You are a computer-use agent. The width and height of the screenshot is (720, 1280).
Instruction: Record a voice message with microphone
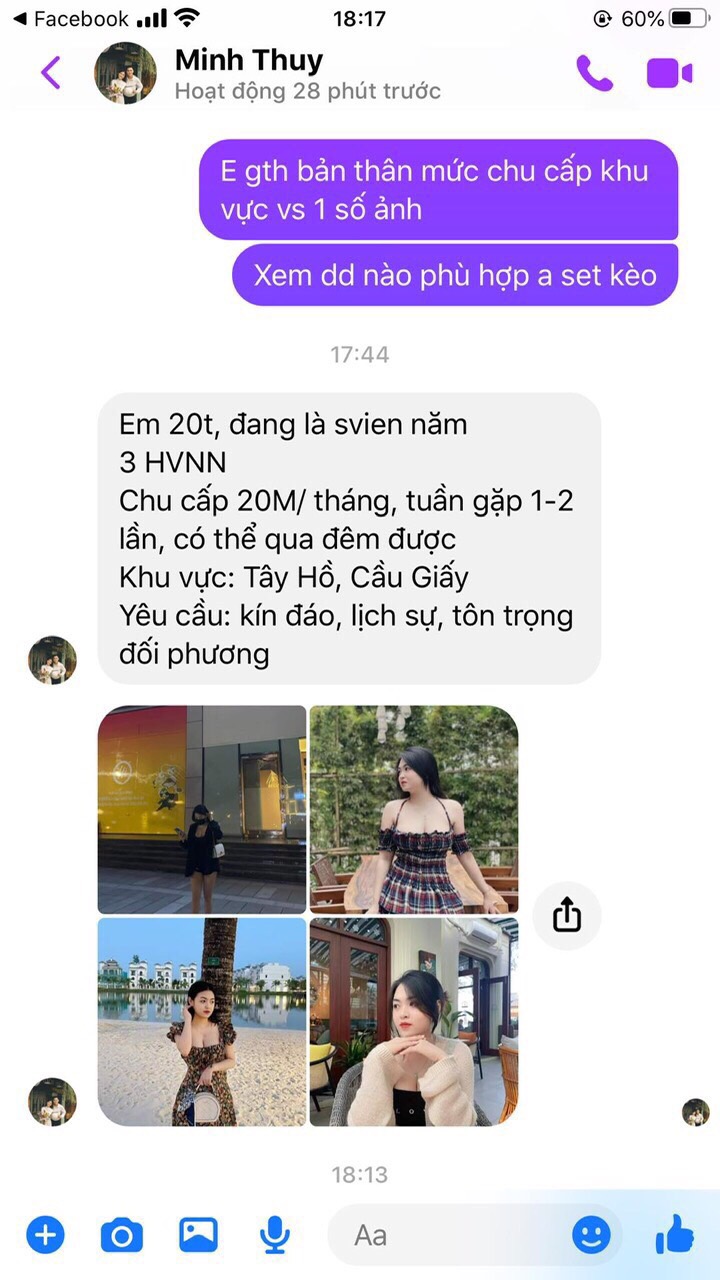274,1236
